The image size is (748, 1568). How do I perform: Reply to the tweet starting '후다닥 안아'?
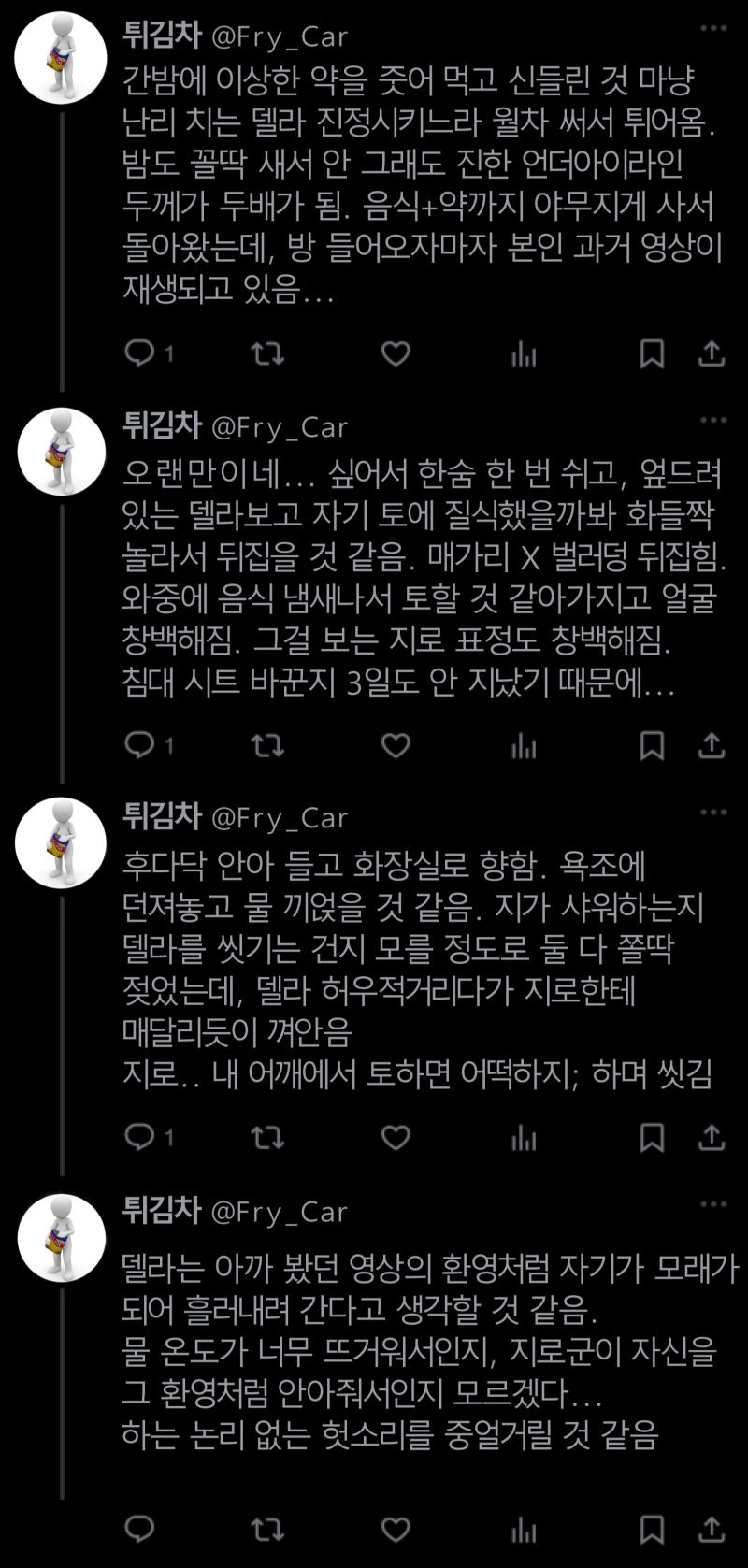point(140,1136)
